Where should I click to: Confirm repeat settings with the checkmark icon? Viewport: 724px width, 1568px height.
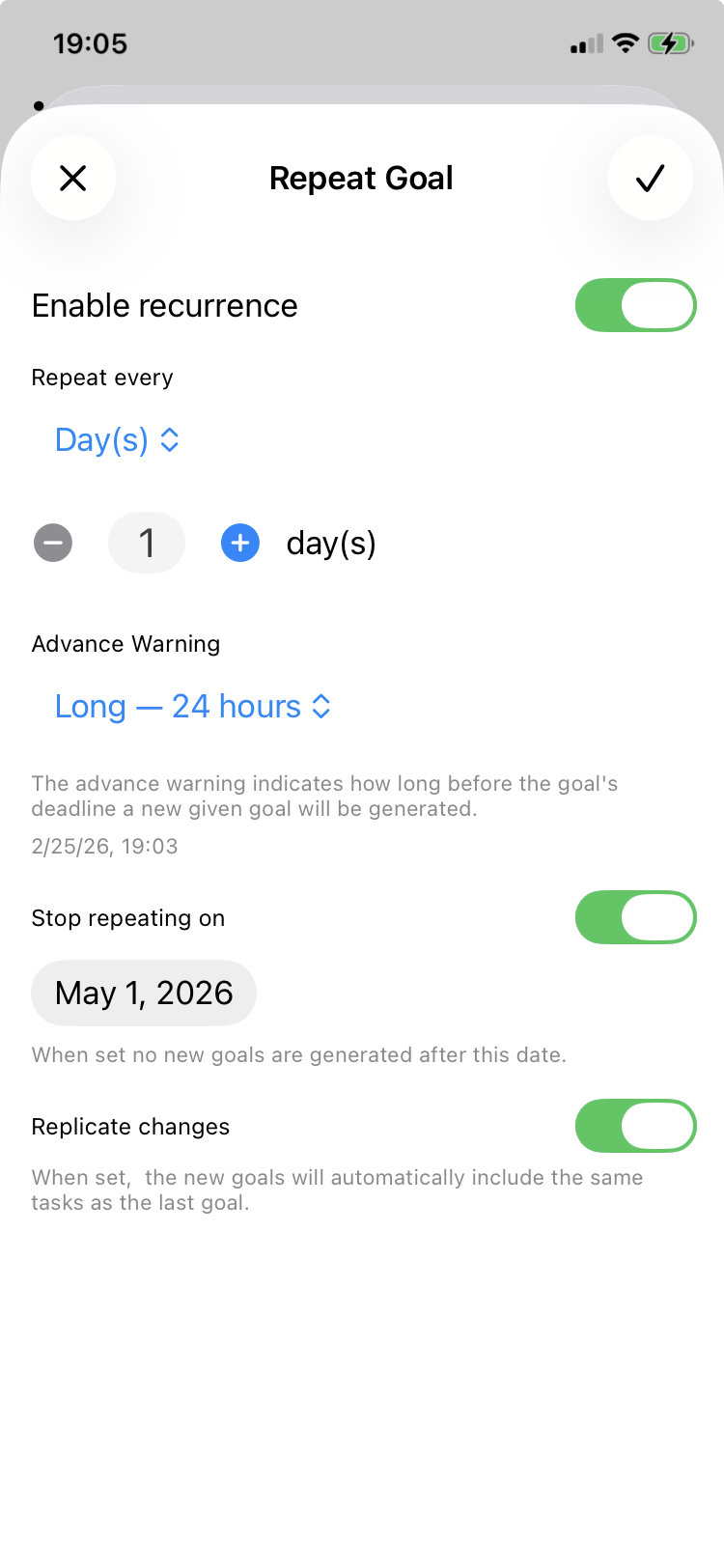650,178
